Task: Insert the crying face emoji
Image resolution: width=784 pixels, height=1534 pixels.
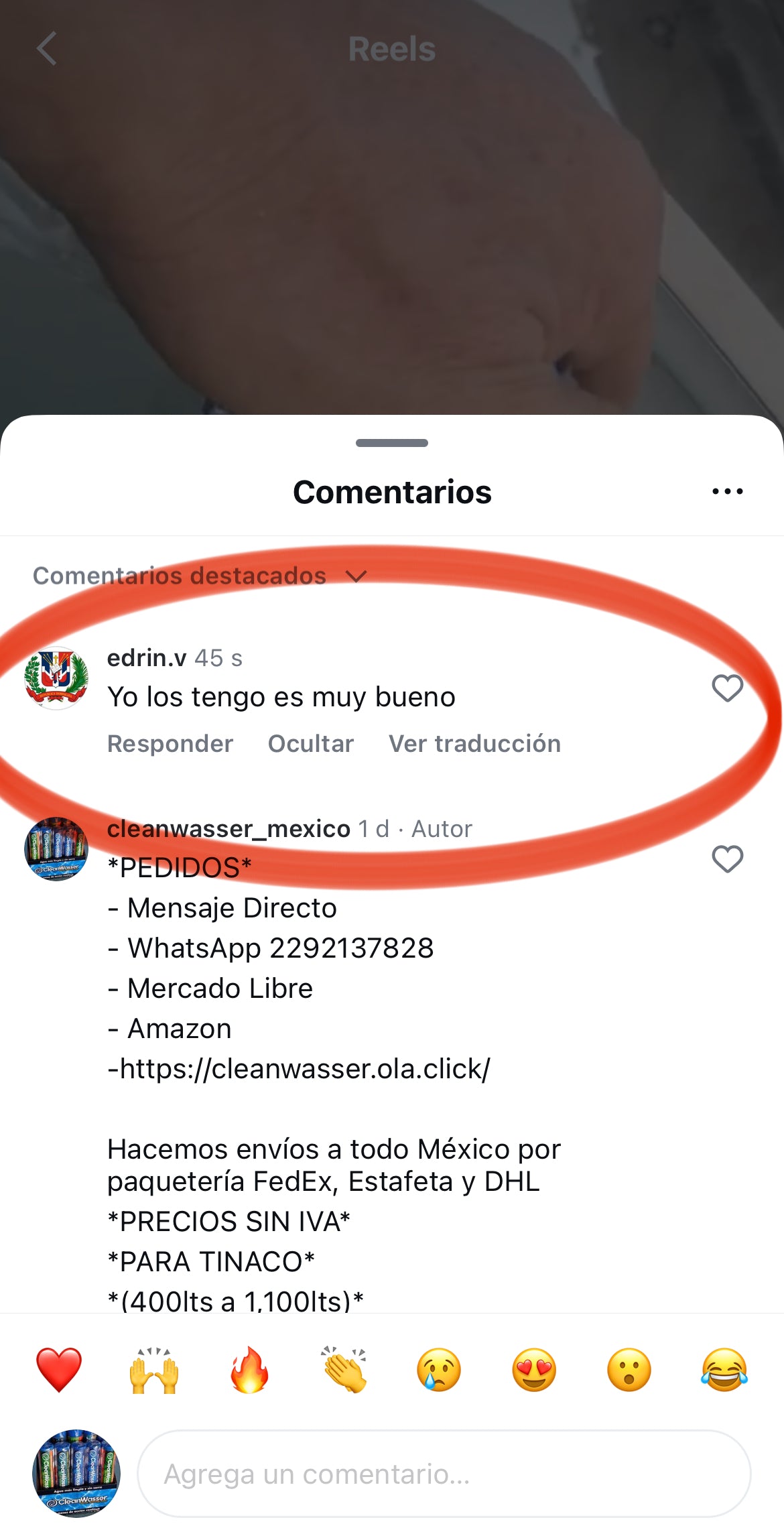Action: point(439,1370)
